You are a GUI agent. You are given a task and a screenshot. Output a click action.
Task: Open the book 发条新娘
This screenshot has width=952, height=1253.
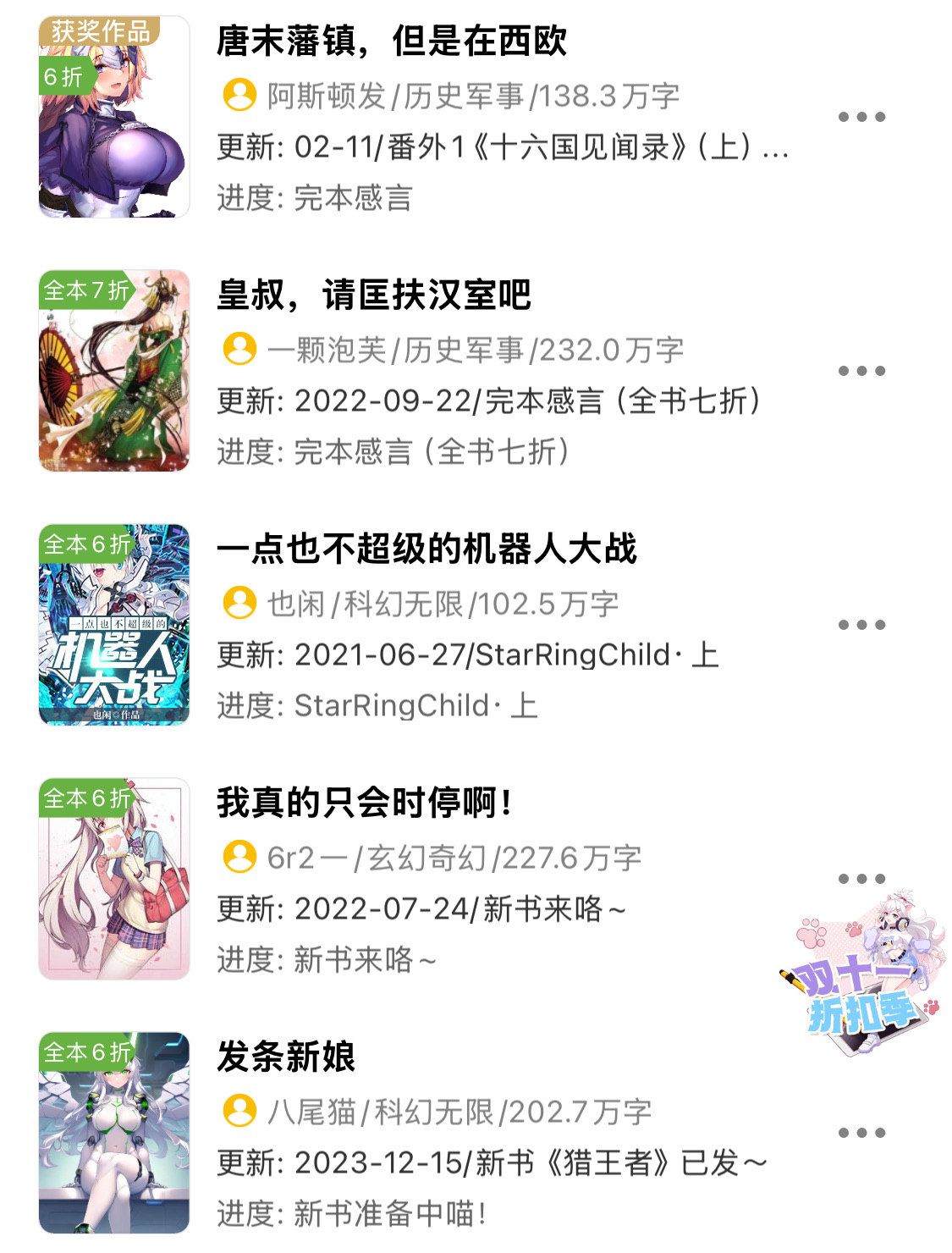click(x=286, y=1057)
